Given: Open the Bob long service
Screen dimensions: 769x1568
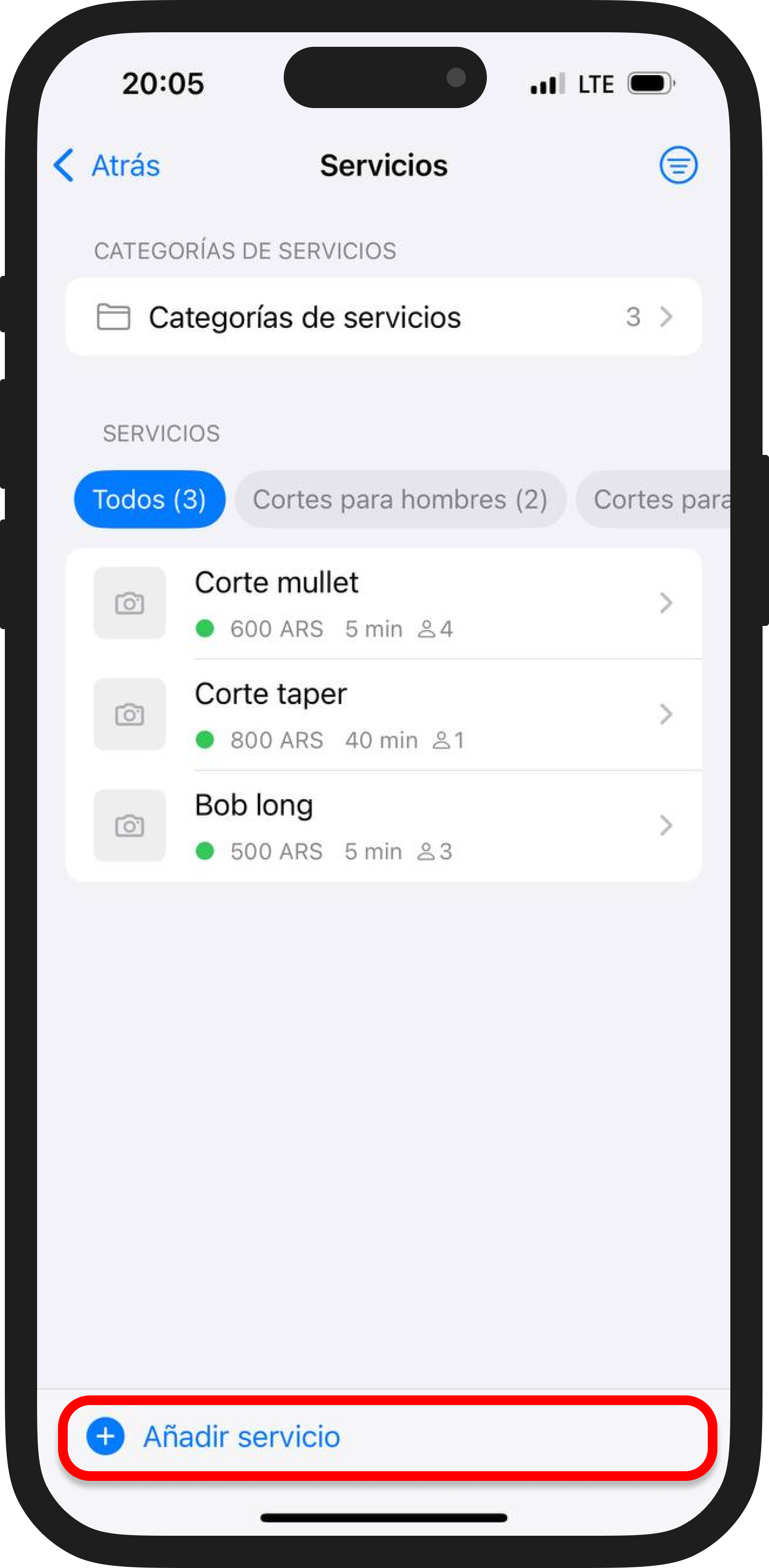Looking at the screenshot, I should (x=383, y=826).
